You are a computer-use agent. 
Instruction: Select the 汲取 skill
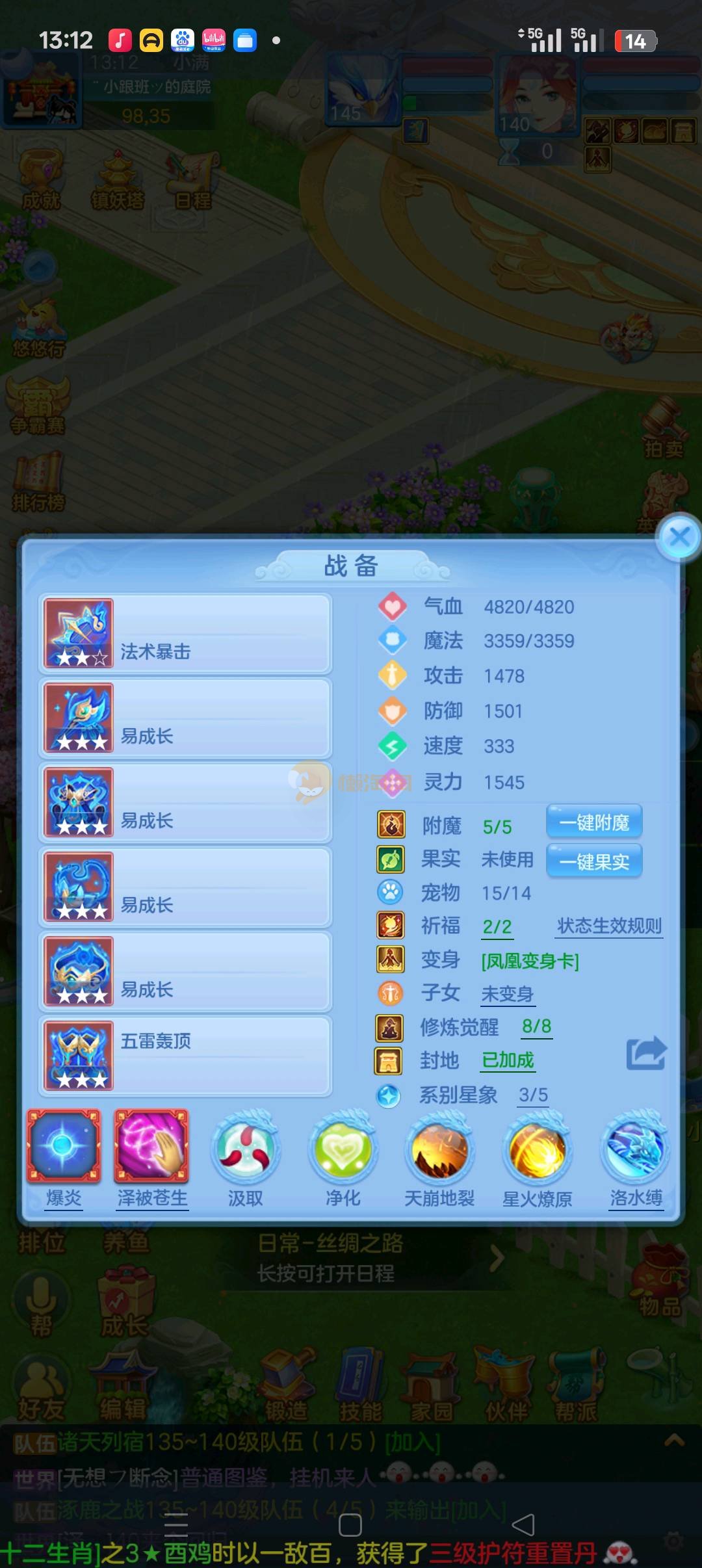tap(245, 1151)
